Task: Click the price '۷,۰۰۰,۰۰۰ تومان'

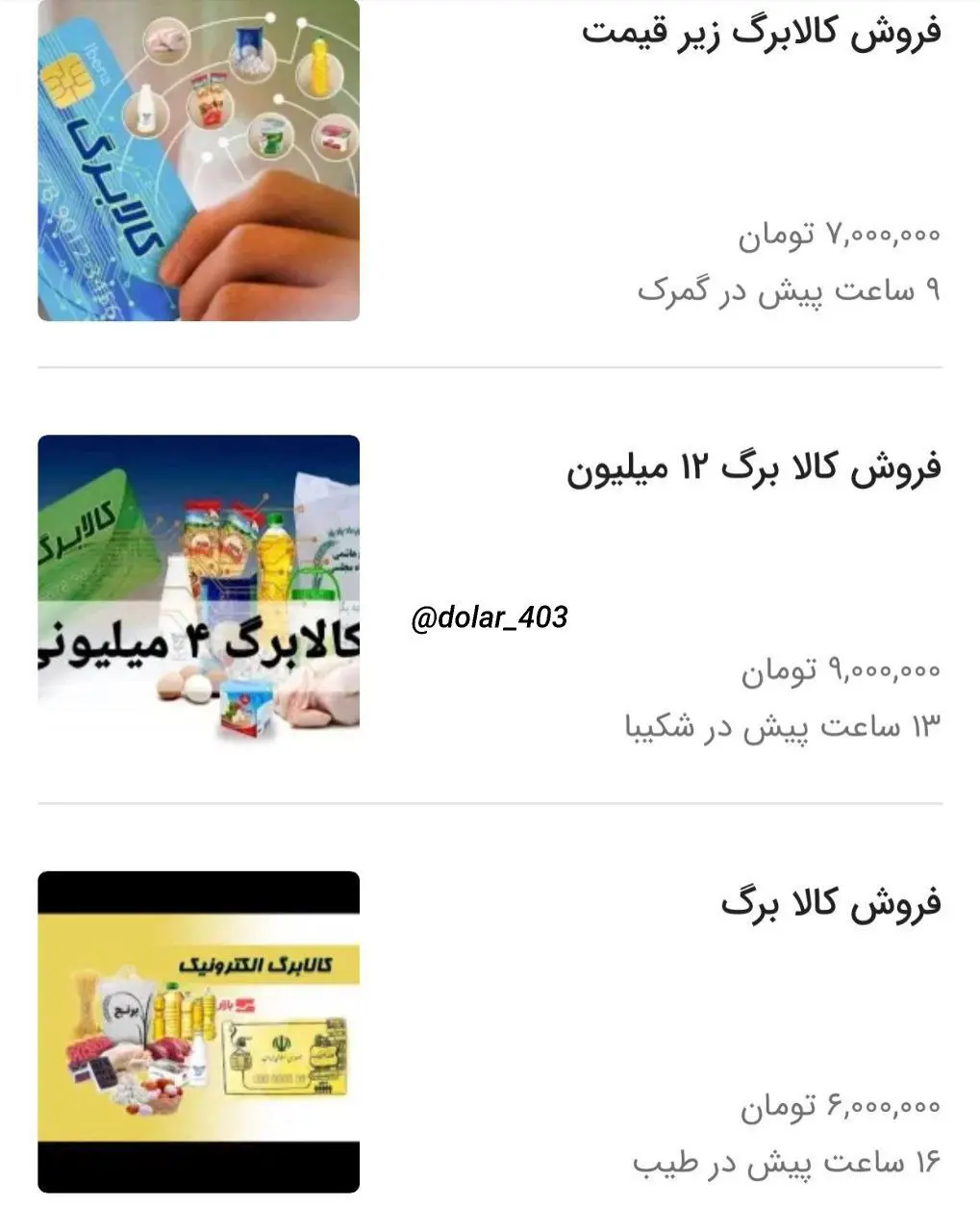Action: 837,236
